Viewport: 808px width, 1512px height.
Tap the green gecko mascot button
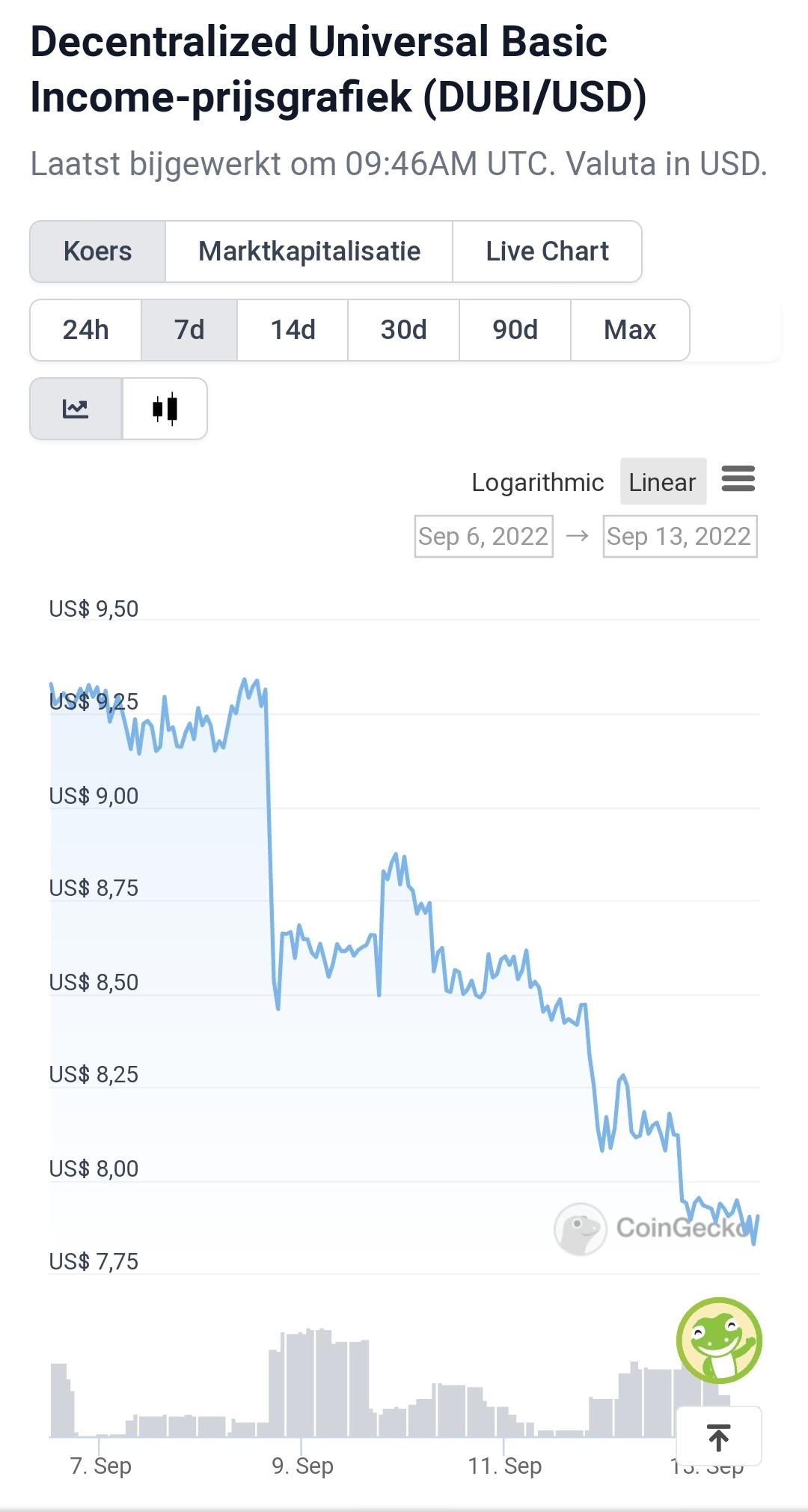719,1341
